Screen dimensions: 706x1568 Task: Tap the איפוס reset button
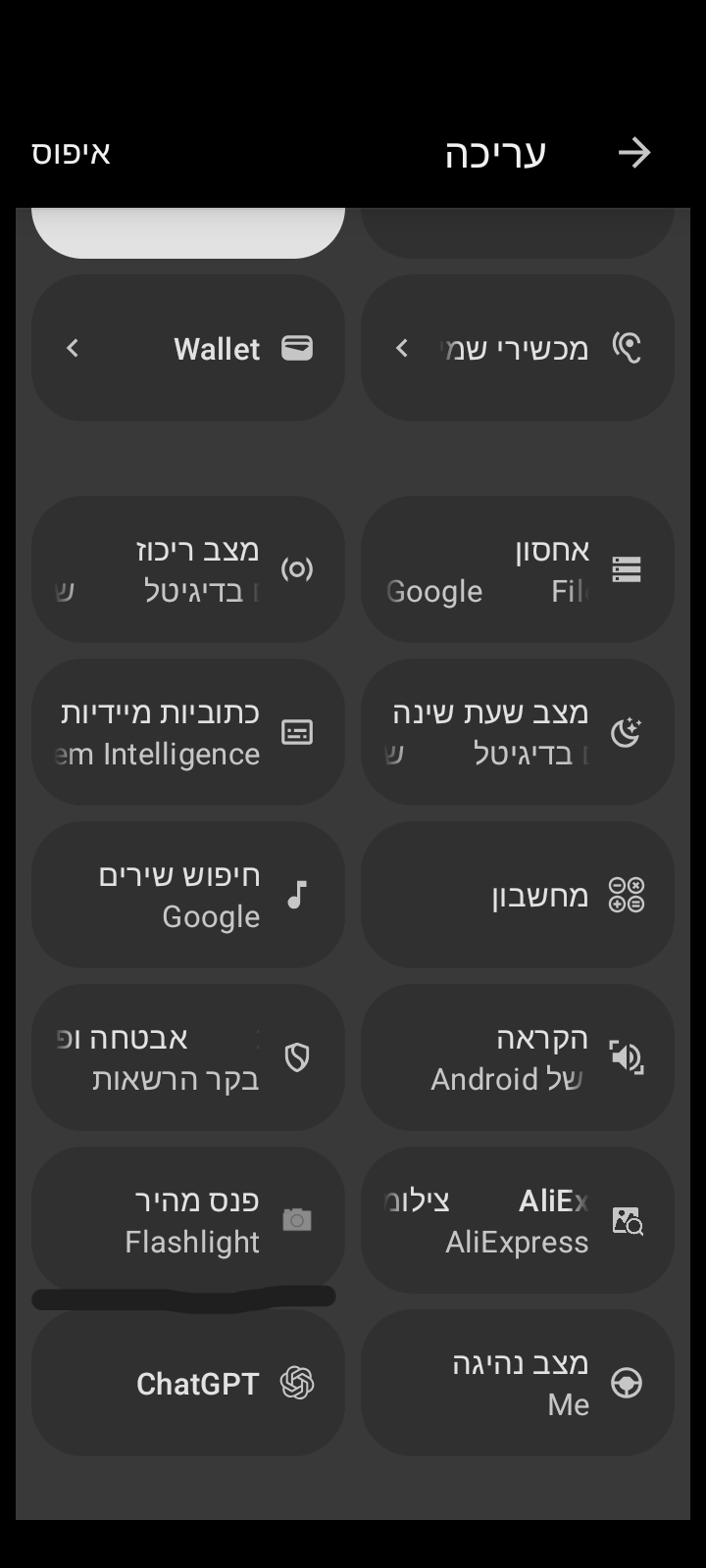coord(71,153)
